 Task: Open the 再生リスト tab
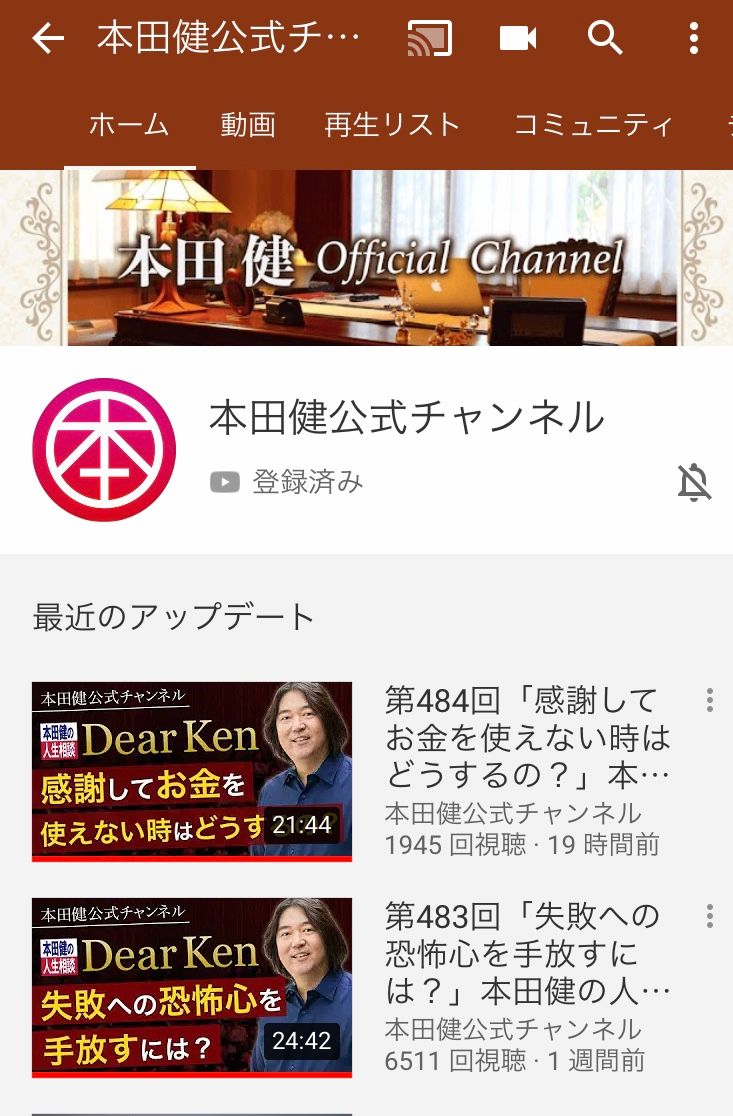[392, 125]
